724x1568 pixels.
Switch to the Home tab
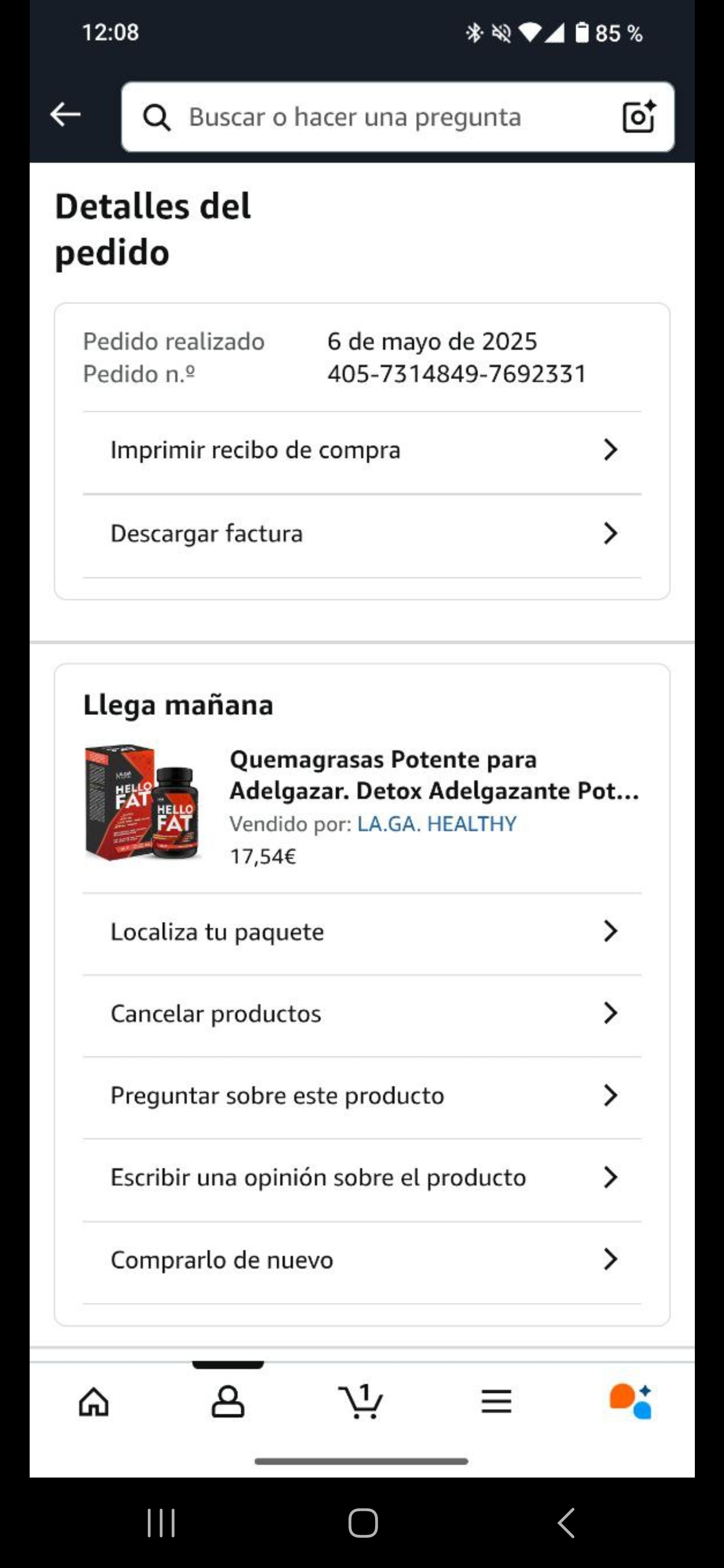pos(94,1402)
